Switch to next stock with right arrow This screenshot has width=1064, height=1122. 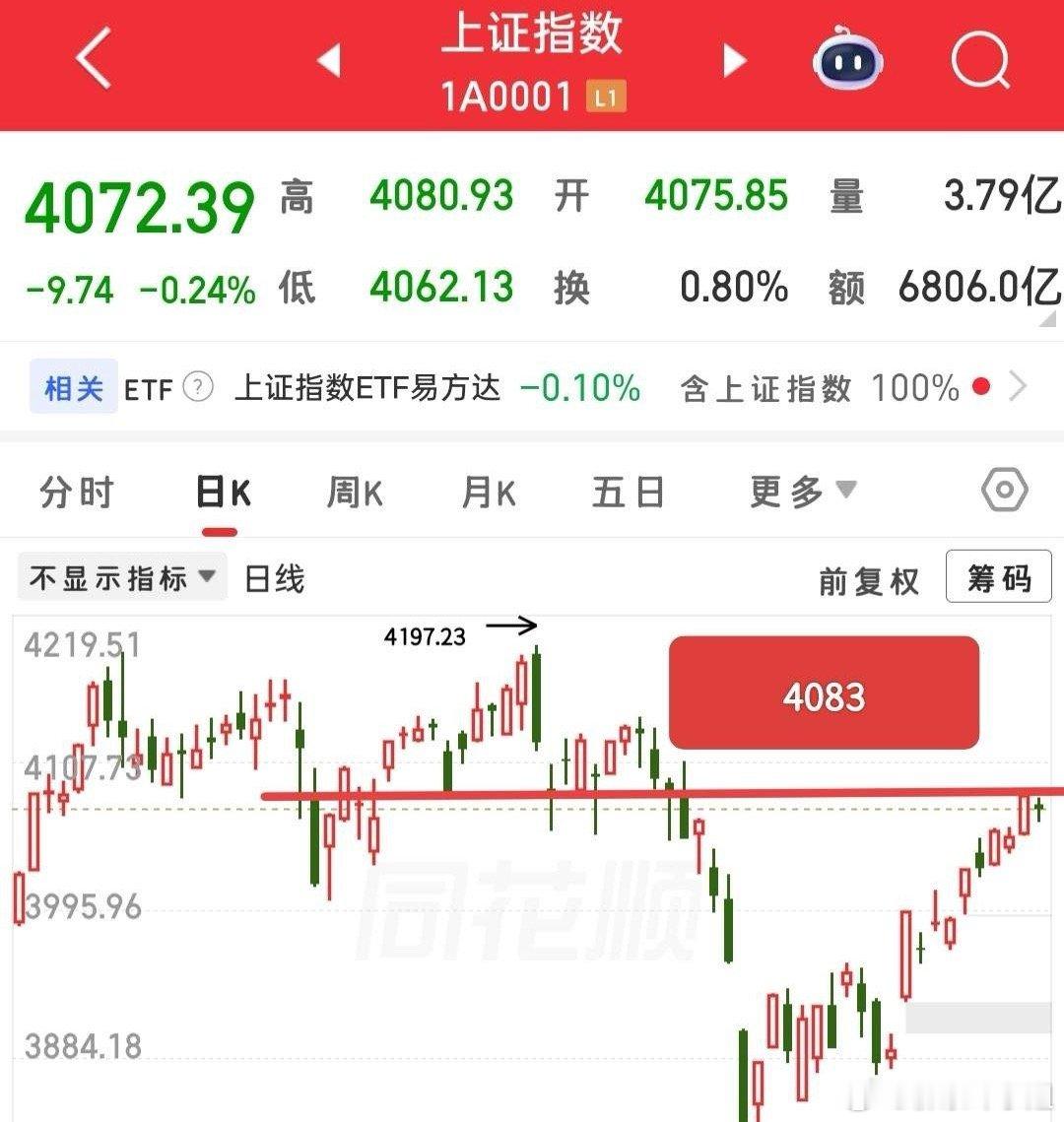click(733, 59)
